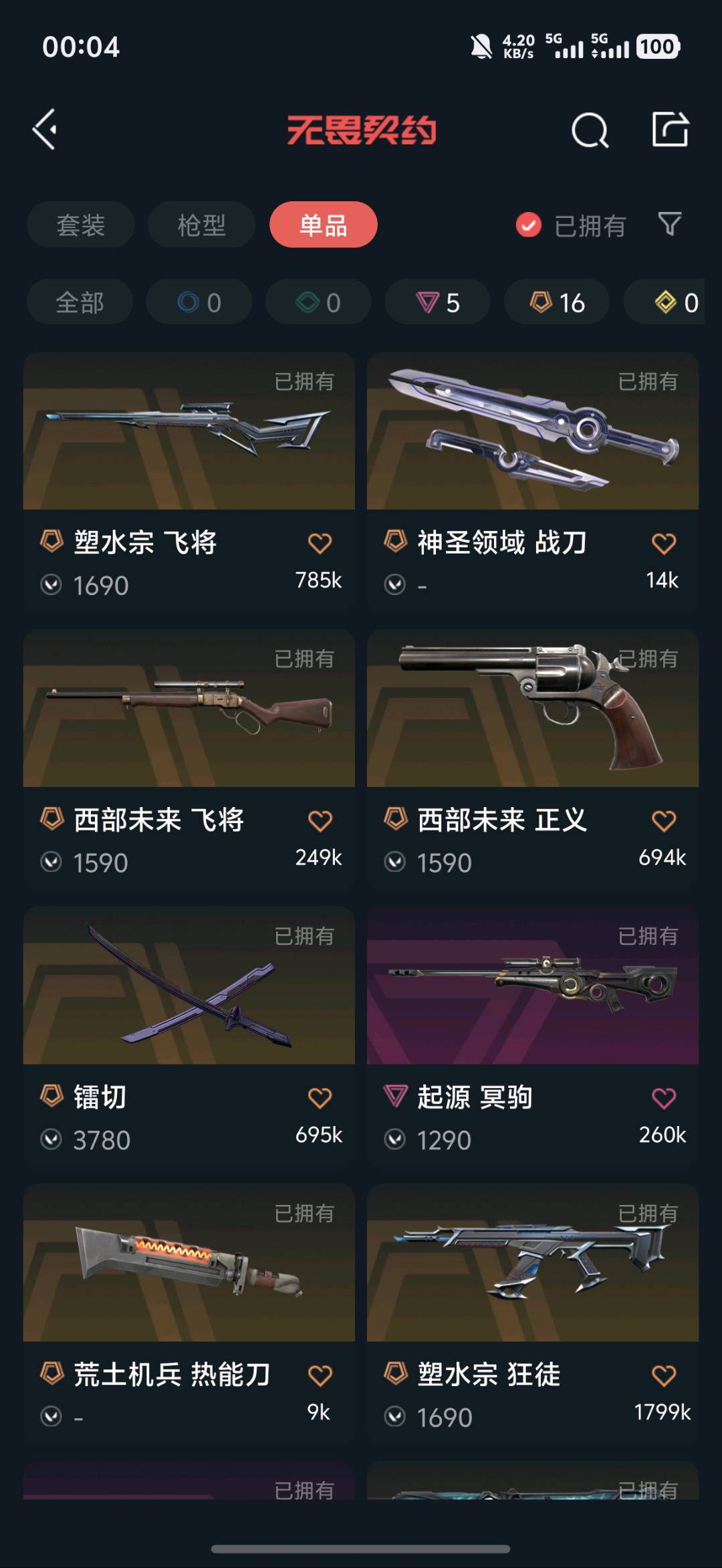Like the 塑水宗 飞将 skin

(x=320, y=544)
